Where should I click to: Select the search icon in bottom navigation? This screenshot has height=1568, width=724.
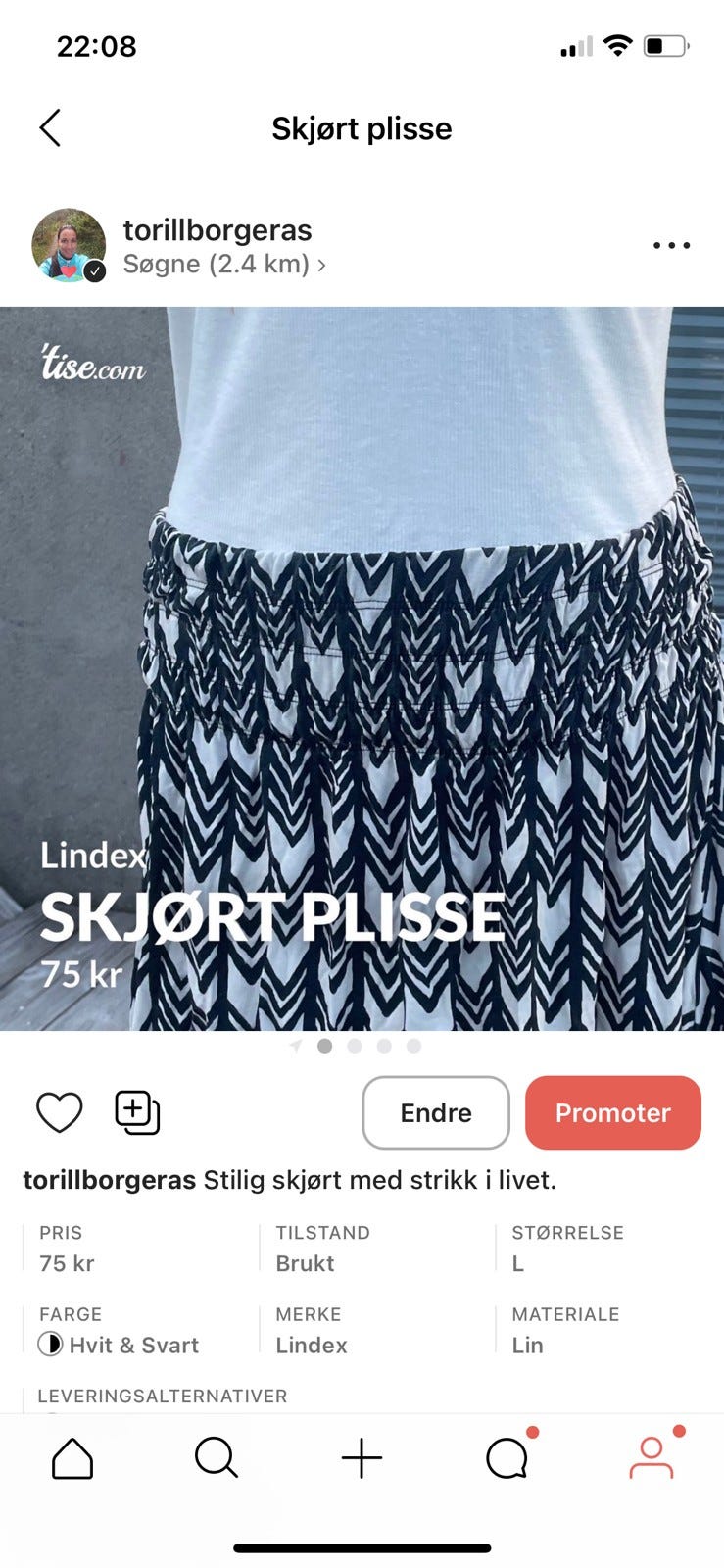pos(217,1458)
